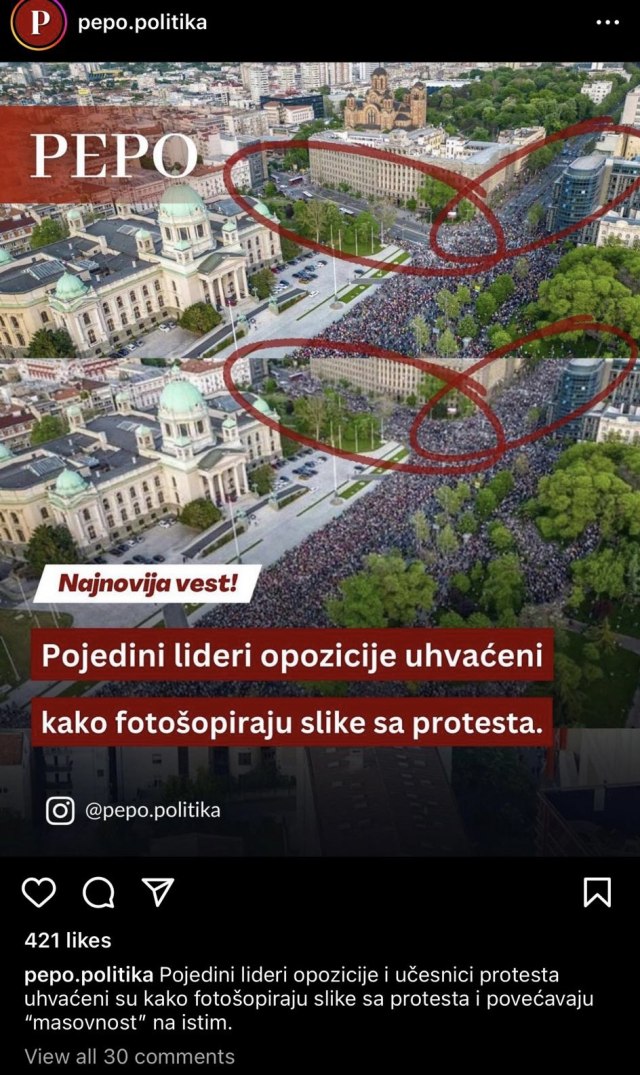Open pepo.politika profile avatar
Image resolution: width=640 pixels, height=1075 pixels.
pyautogui.click(x=38, y=23)
